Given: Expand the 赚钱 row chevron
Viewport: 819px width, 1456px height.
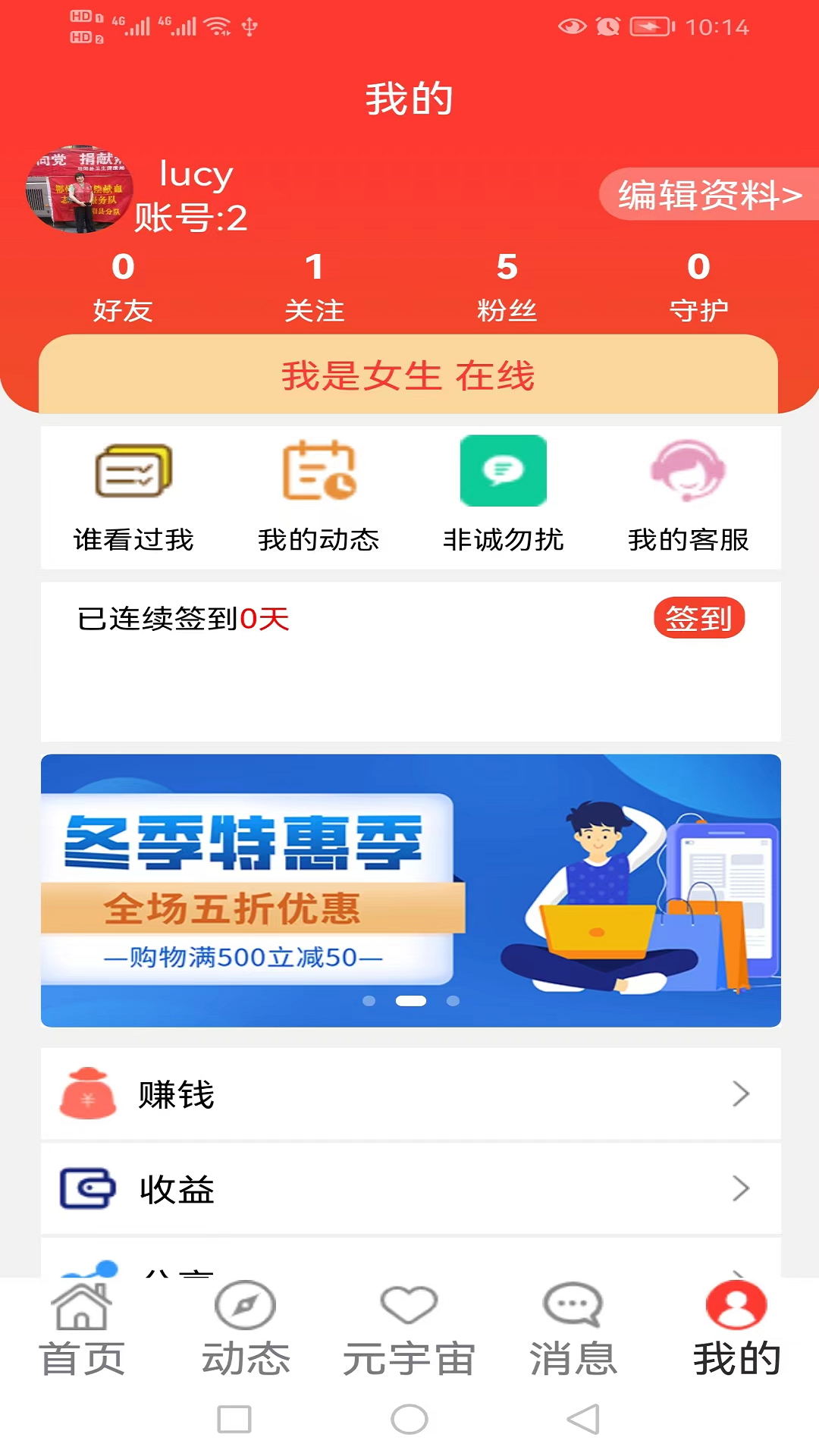Looking at the screenshot, I should (x=741, y=1094).
